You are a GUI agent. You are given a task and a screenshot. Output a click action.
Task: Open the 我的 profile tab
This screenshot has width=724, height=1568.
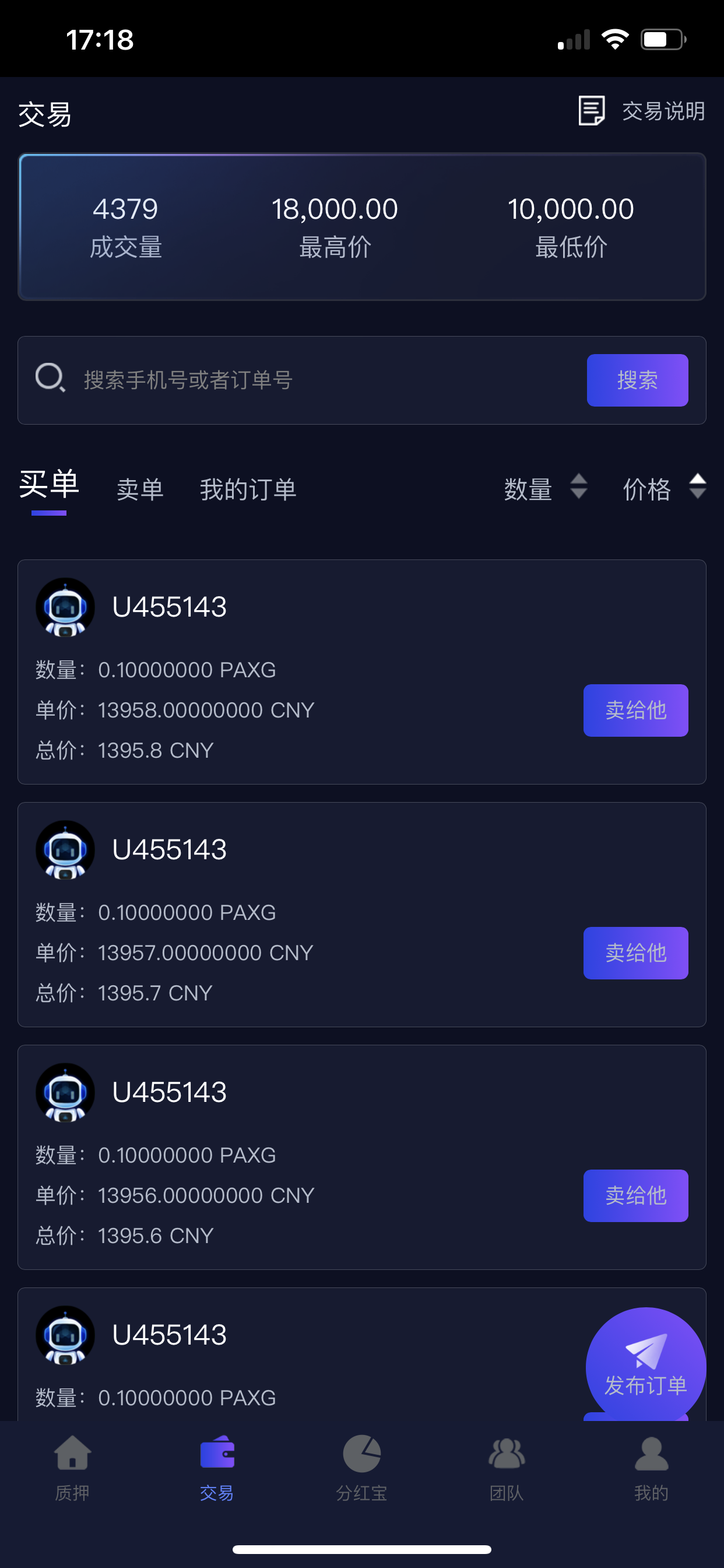651,1467
